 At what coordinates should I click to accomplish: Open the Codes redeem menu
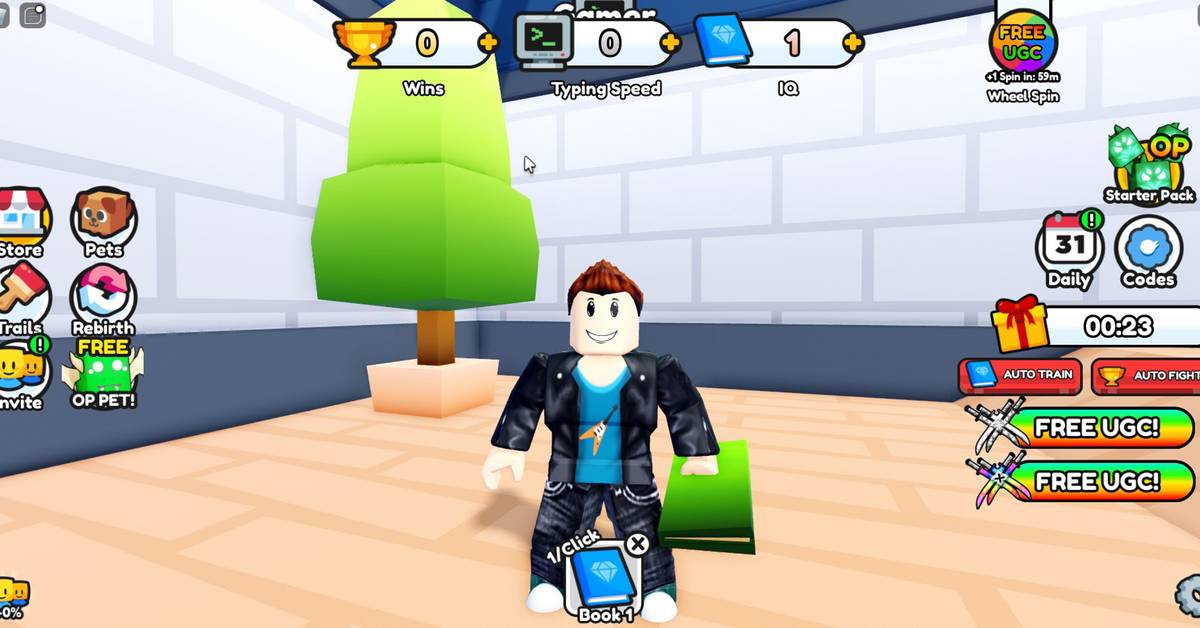tap(1148, 248)
